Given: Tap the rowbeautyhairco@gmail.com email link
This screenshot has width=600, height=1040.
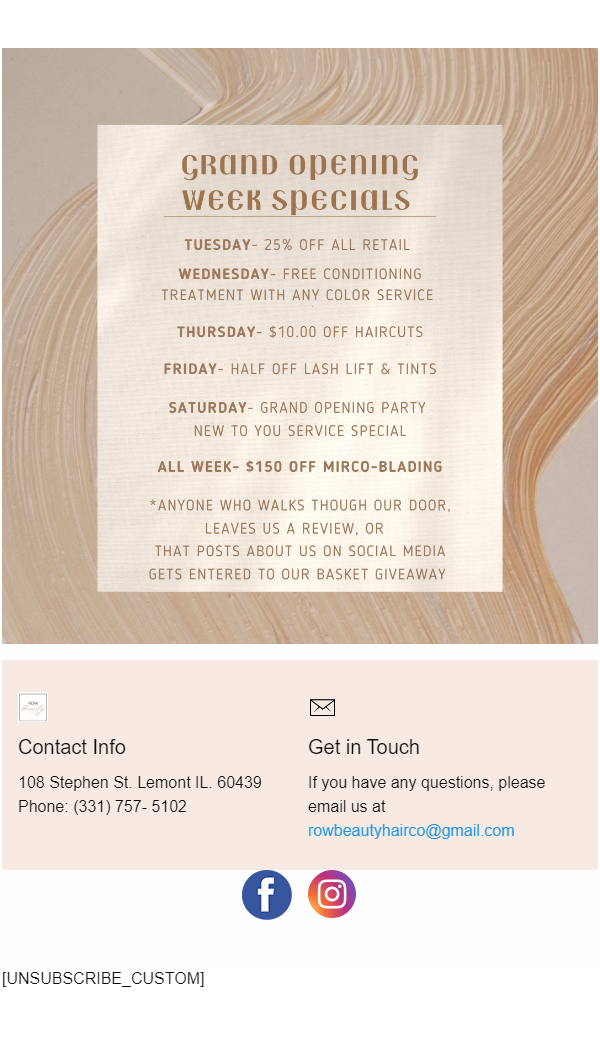Looking at the screenshot, I should tap(411, 830).
